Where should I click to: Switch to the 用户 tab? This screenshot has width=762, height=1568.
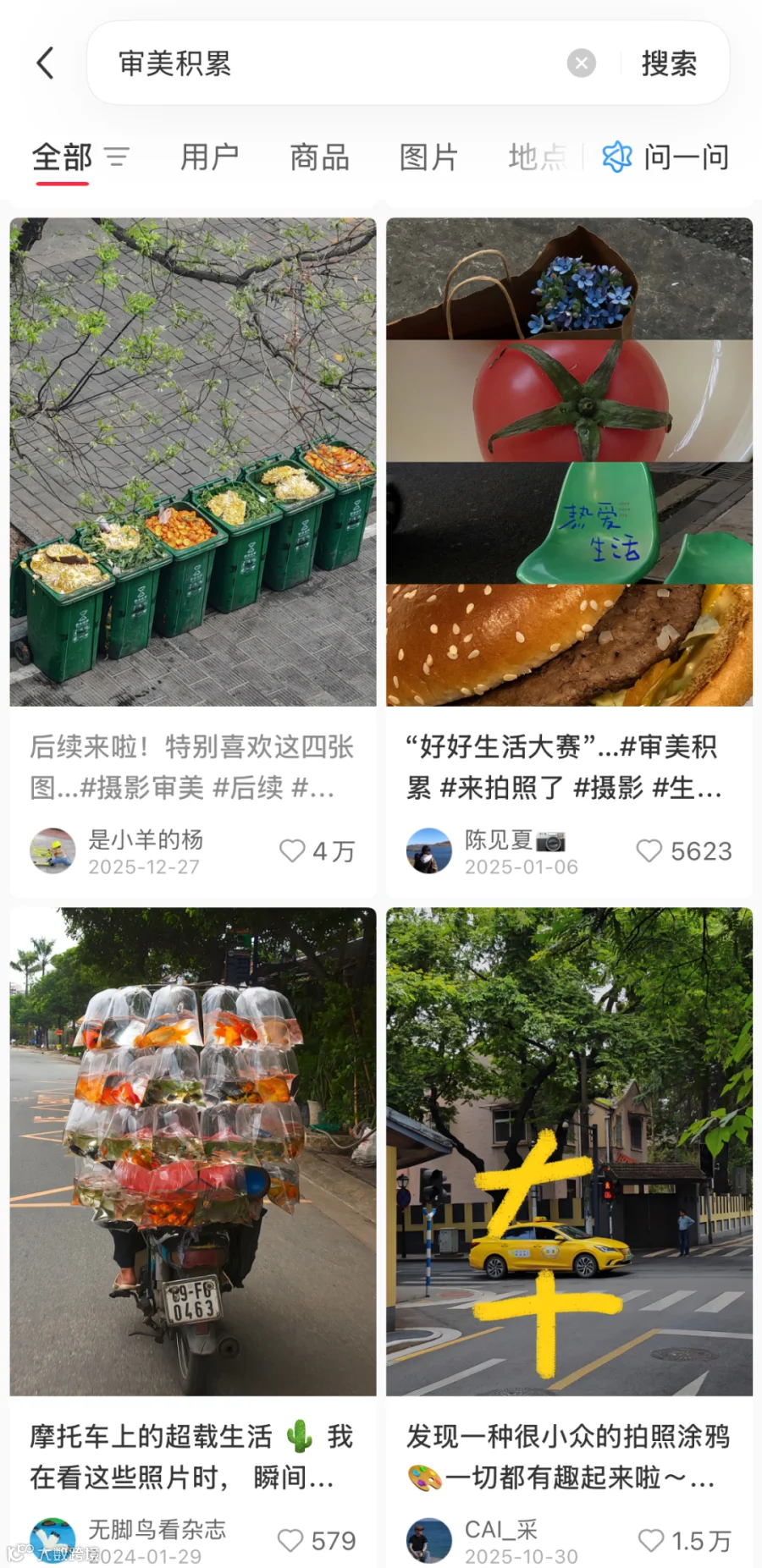[x=209, y=157]
